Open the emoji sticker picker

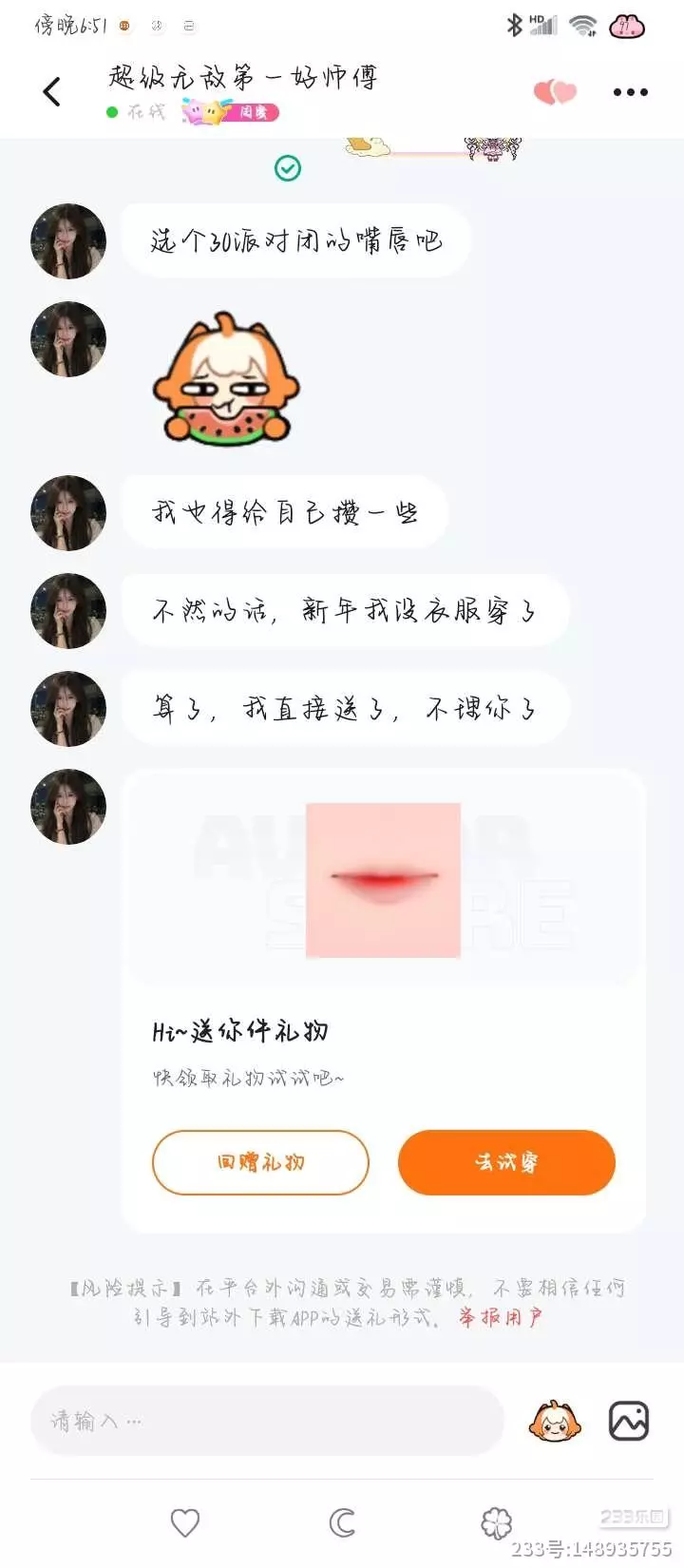(x=555, y=1422)
